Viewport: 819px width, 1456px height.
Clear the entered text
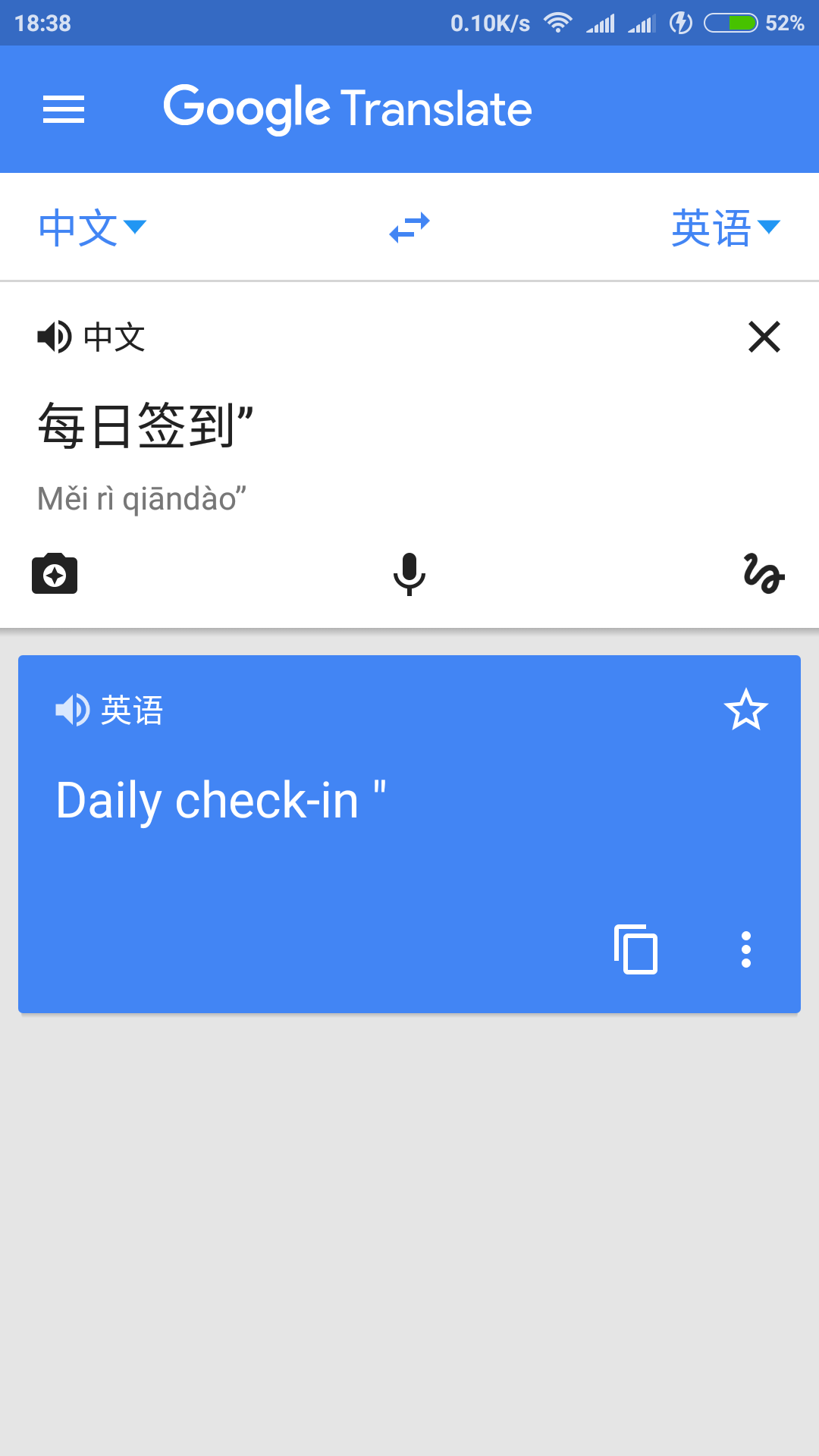(x=764, y=337)
